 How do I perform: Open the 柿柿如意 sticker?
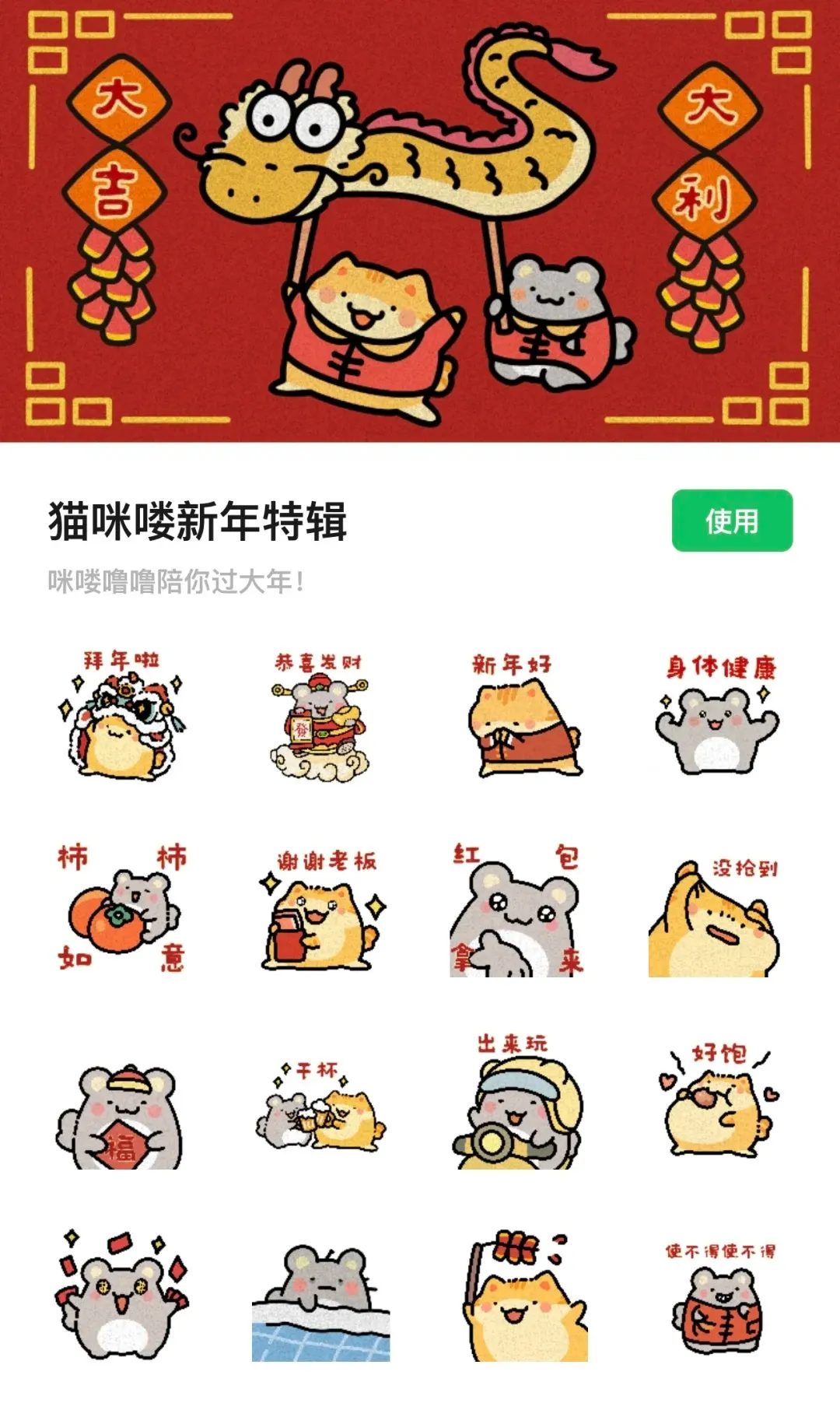(122, 909)
